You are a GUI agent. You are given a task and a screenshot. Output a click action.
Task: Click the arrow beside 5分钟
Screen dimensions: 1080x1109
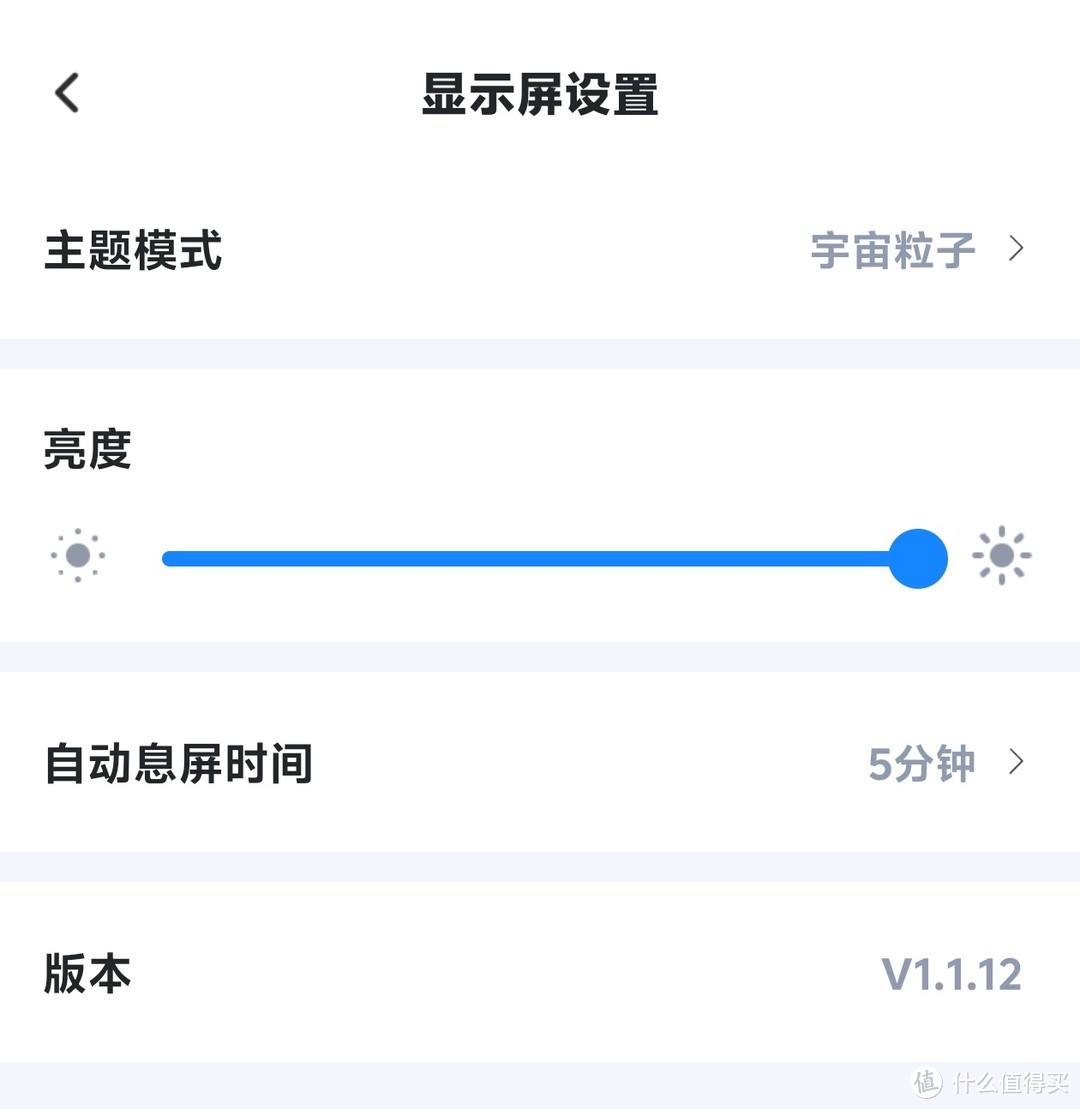(1017, 763)
